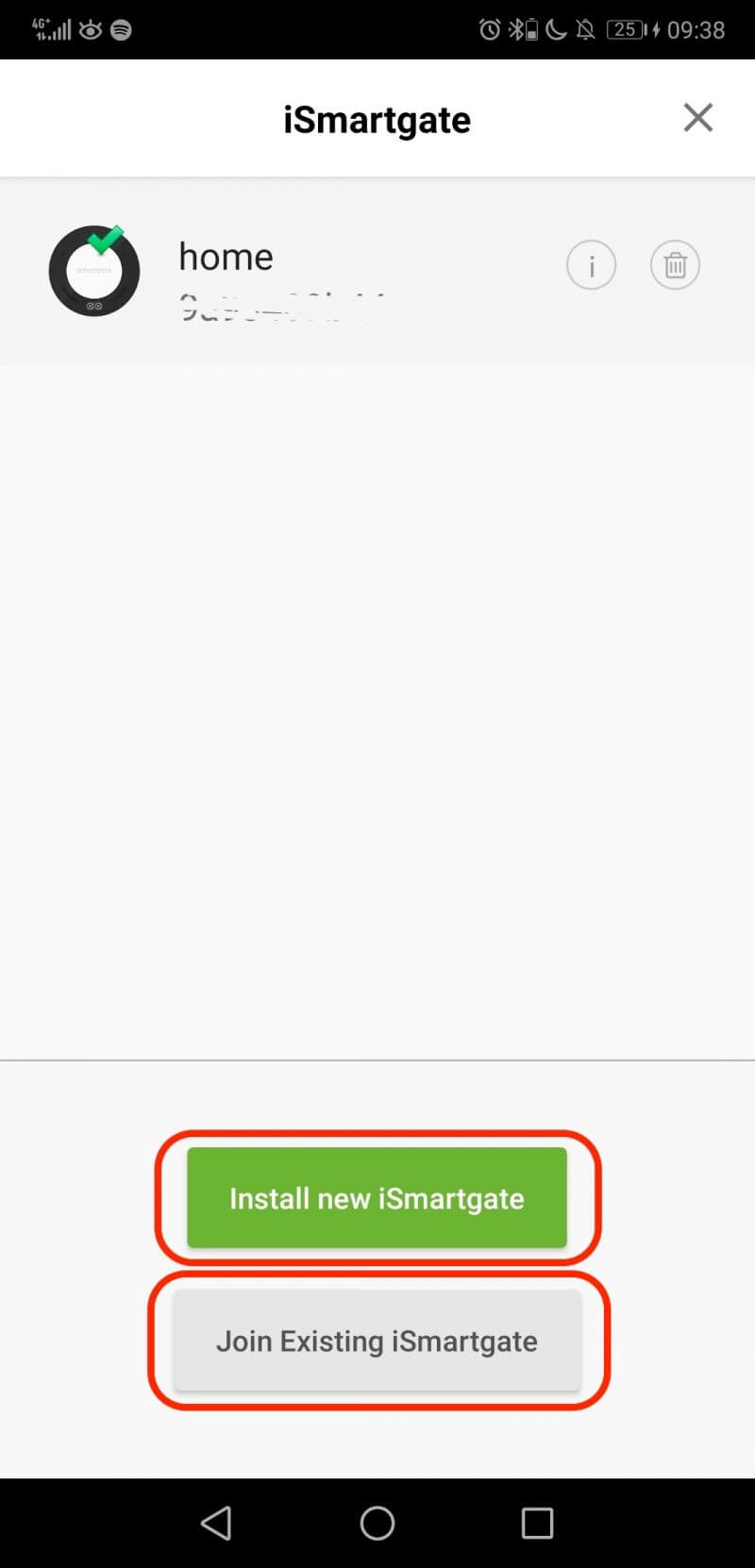
Task: Go back using the system back button
Action: coord(216,1523)
